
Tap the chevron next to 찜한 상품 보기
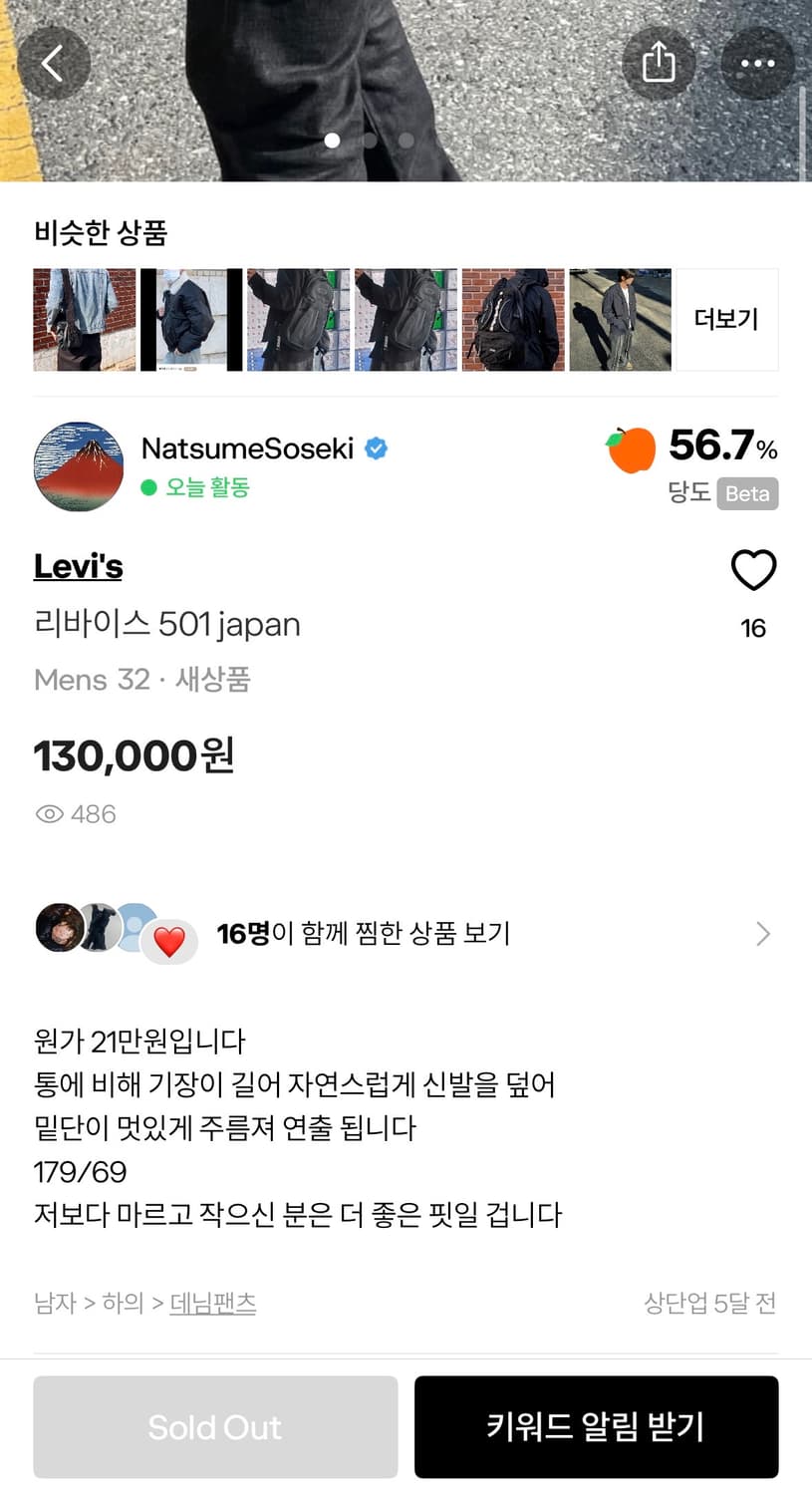click(x=762, y=933)
